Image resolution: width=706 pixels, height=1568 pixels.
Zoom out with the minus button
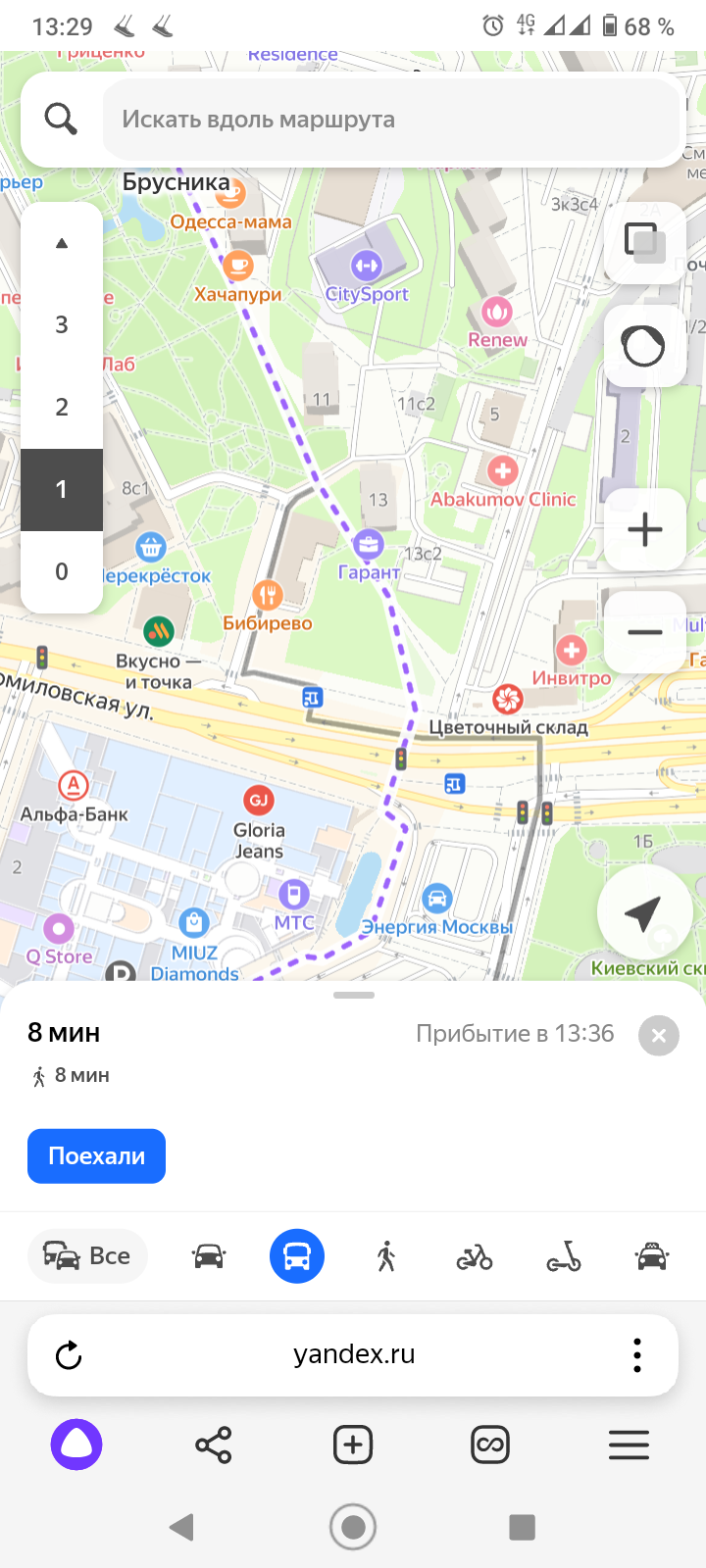coord(644,632)
